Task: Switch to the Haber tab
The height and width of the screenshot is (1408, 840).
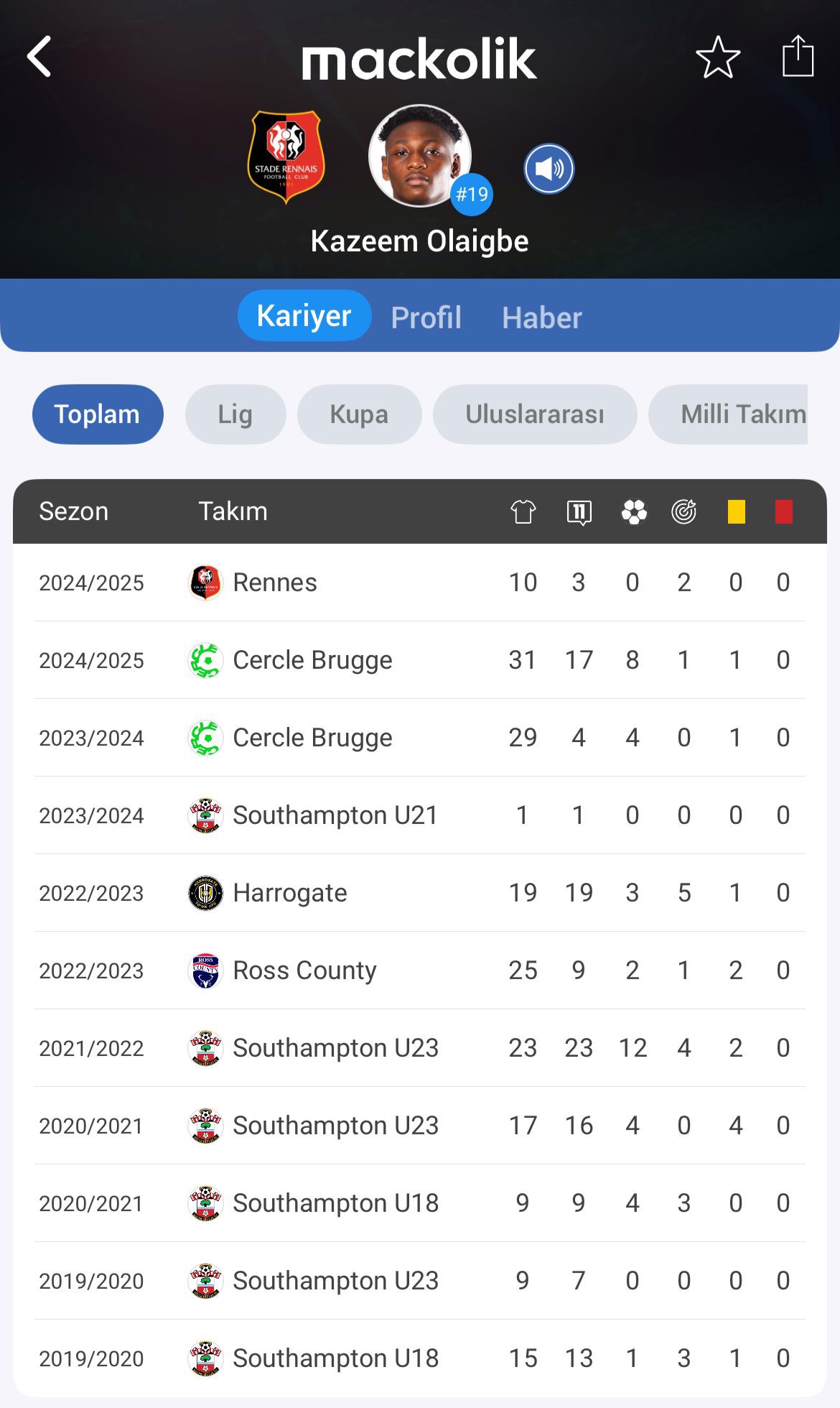Action: tap(542, 317)
